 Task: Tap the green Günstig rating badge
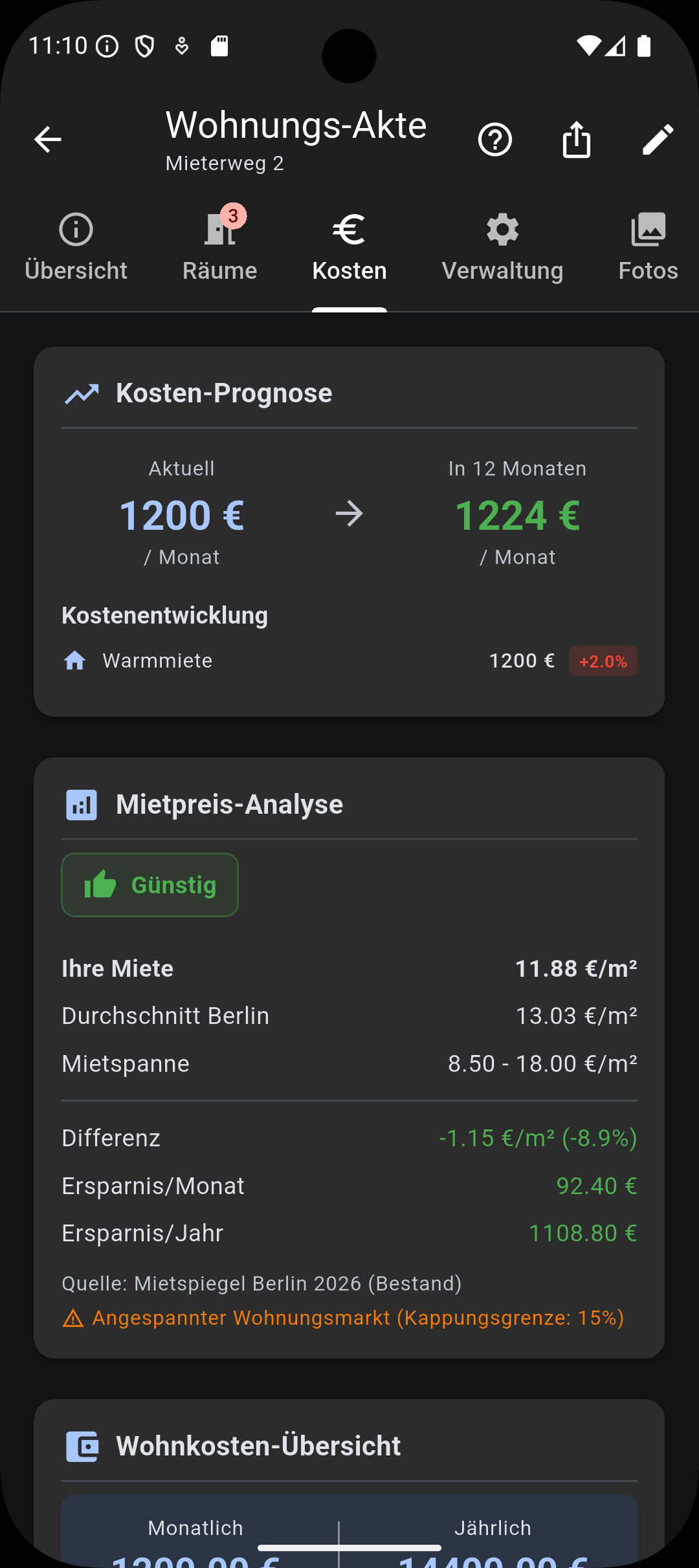[x=150, y=885]
